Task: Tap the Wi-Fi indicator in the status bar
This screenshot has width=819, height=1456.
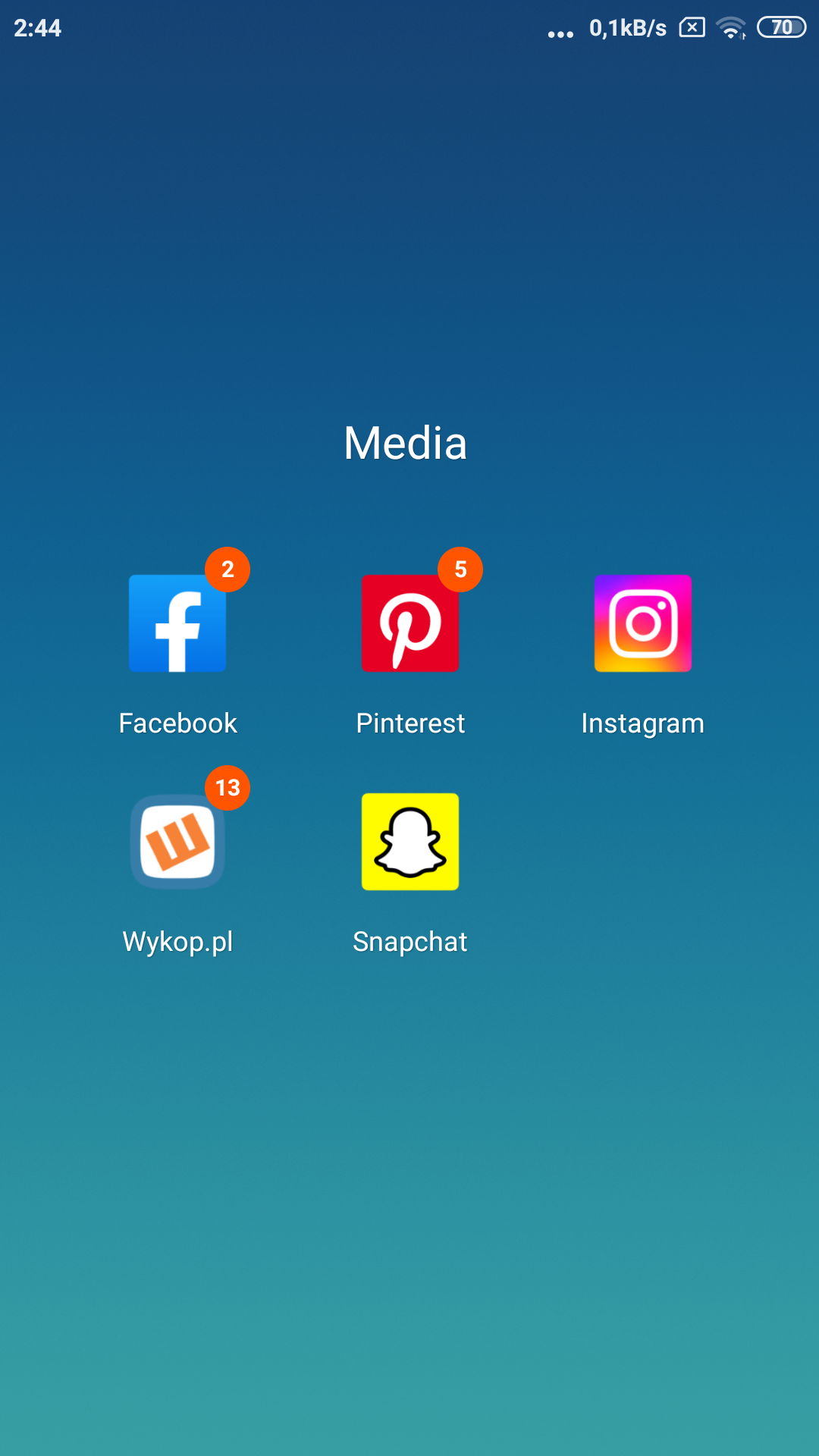Action: [730, 27]
